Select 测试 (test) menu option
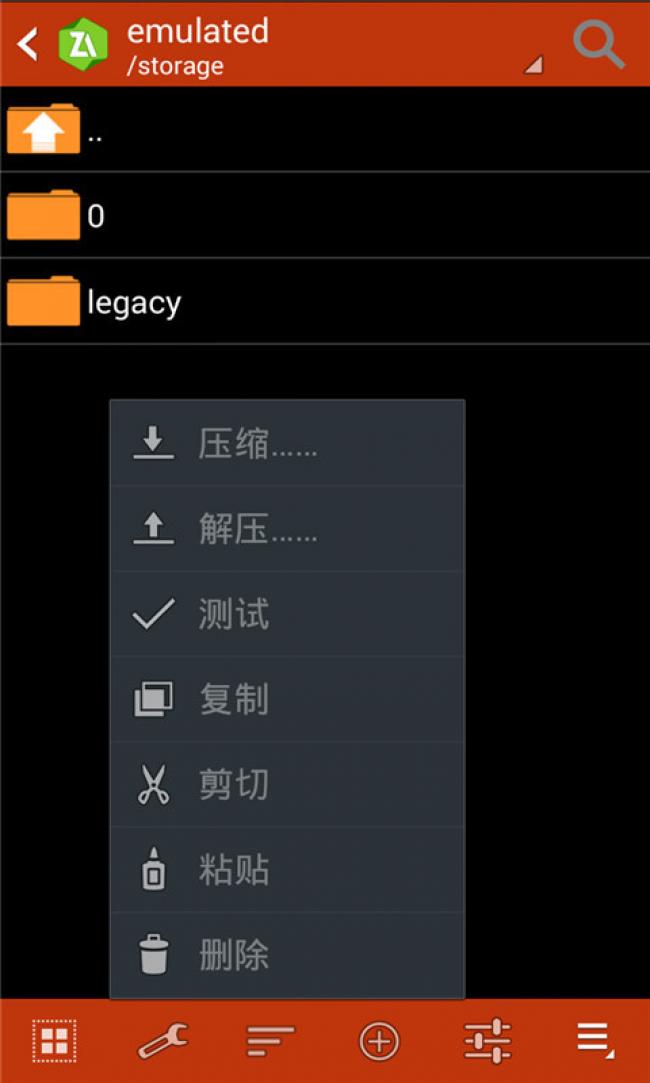The height and width of the screenshot is (1083, 650). pos(287,614)
